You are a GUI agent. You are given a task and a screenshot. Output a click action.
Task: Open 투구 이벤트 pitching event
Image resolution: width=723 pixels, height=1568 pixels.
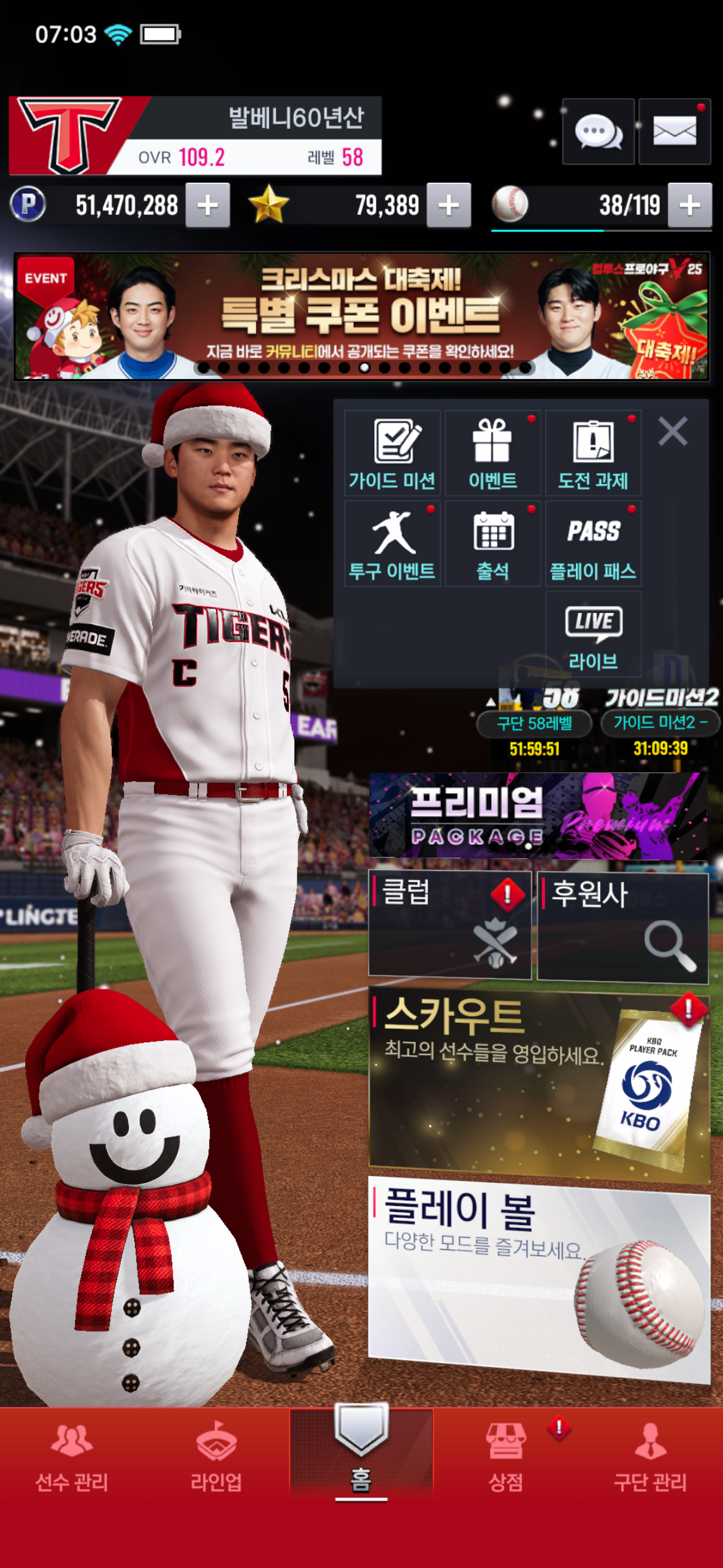392,544
